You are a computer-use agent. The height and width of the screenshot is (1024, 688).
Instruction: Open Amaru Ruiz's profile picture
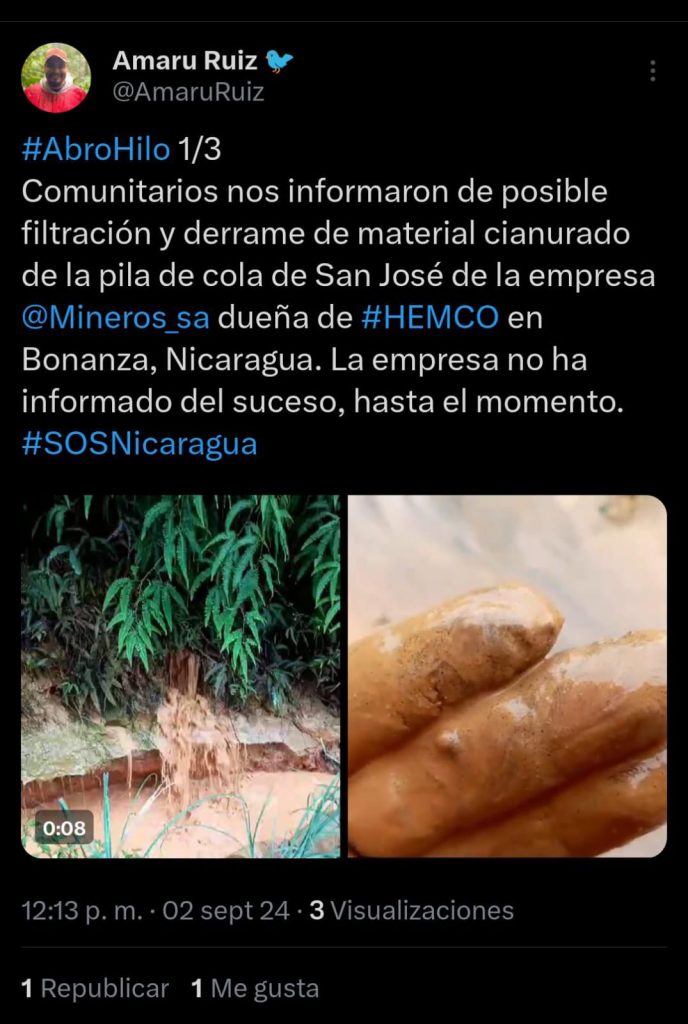(x=56, y=77)
